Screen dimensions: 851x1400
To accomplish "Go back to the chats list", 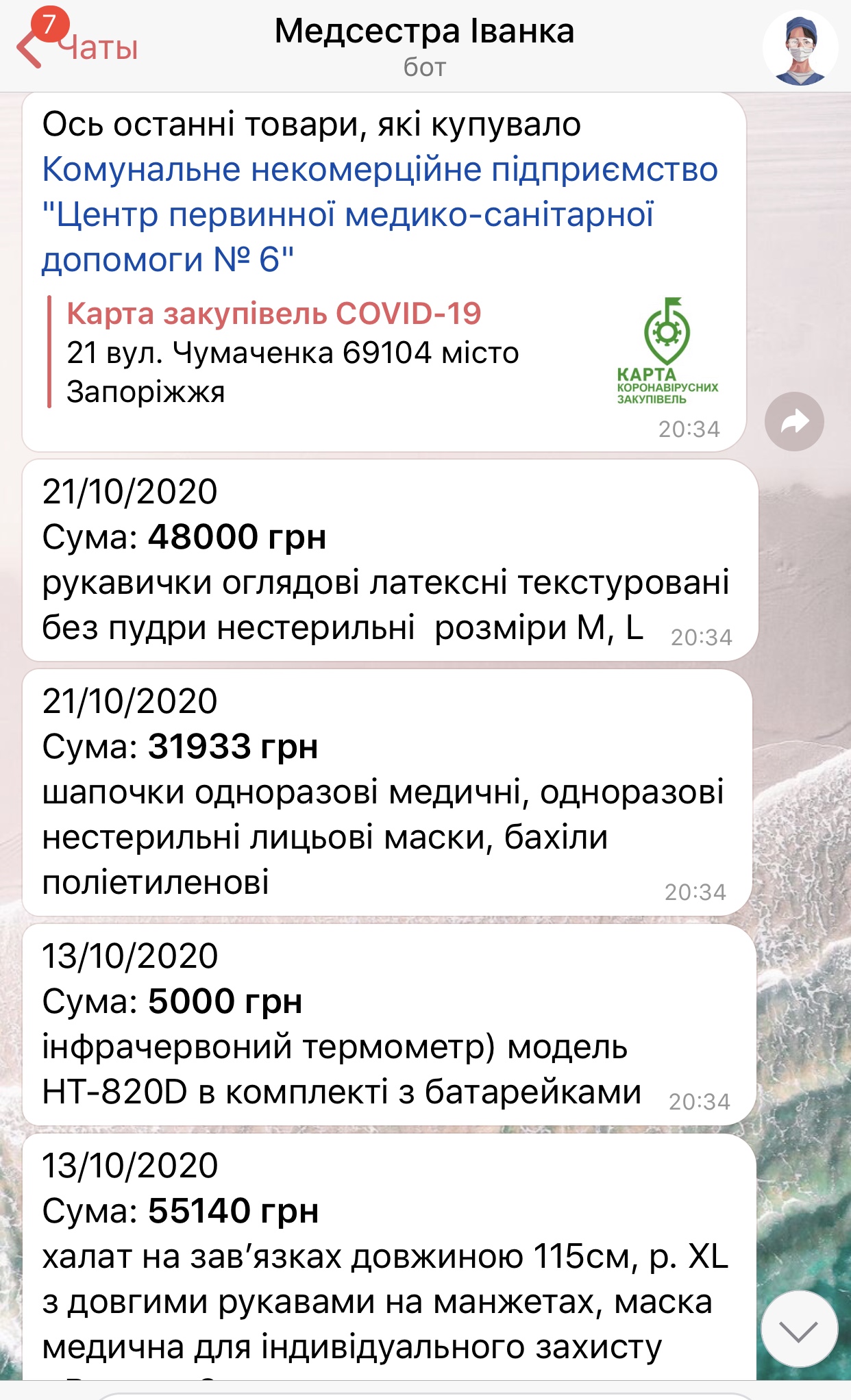I will point(75,47).
